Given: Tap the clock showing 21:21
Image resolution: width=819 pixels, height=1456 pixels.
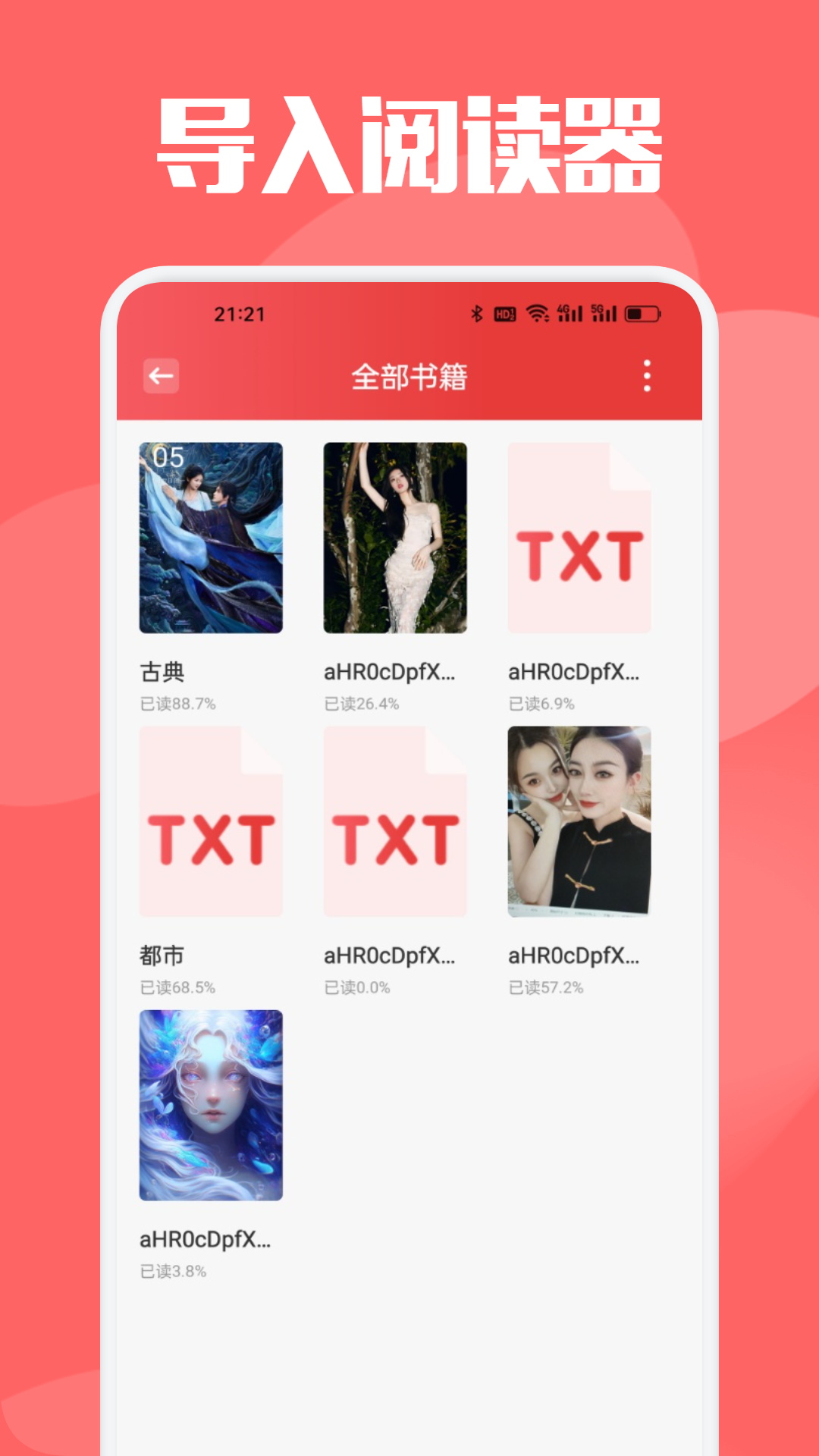Looking at the screenshot, I should (x=237, y=313).
